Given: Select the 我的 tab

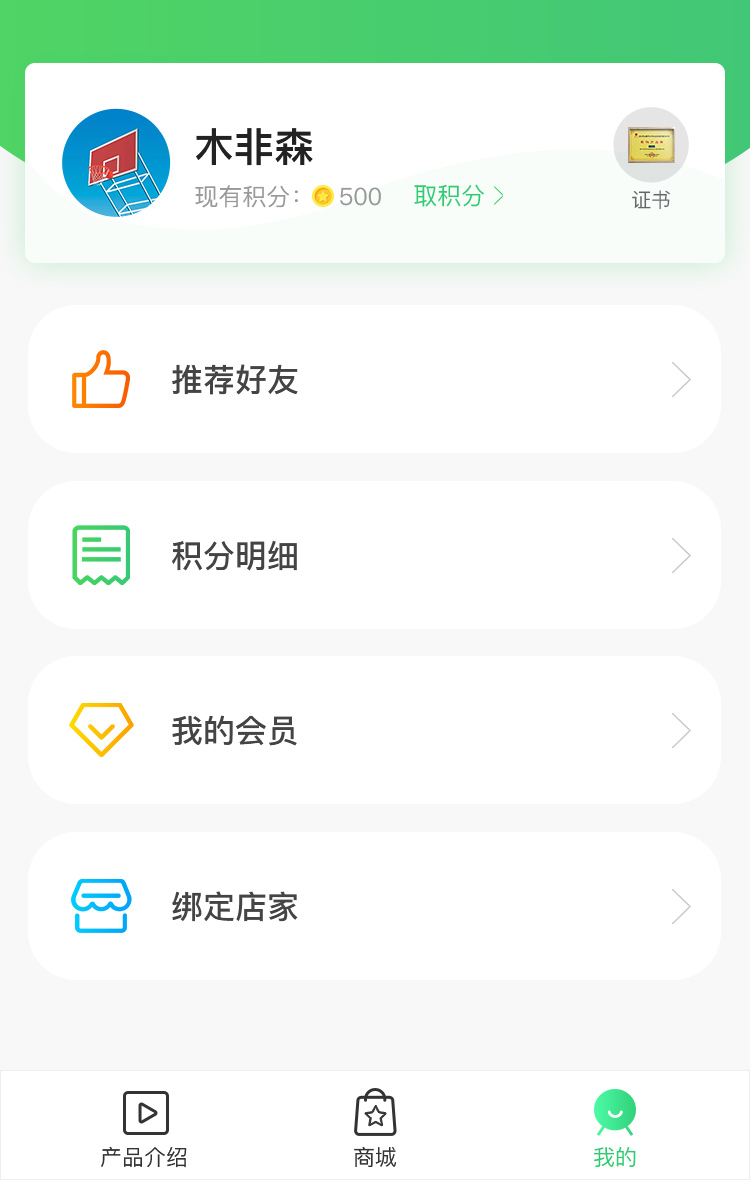Looking at the screenshot, I should tap(614, 1128).
